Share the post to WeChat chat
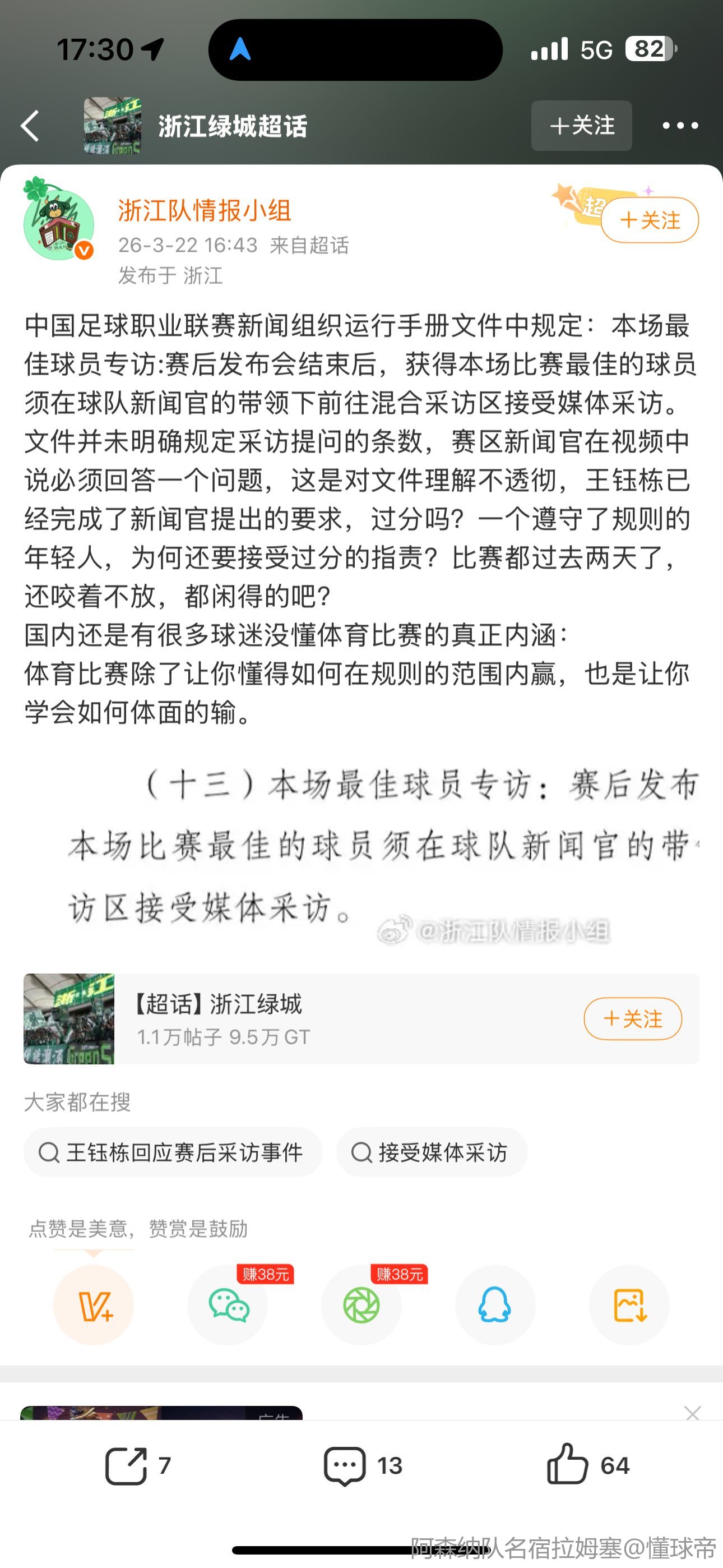This screenshot has width=723, height=1568. coord(228,1306)
